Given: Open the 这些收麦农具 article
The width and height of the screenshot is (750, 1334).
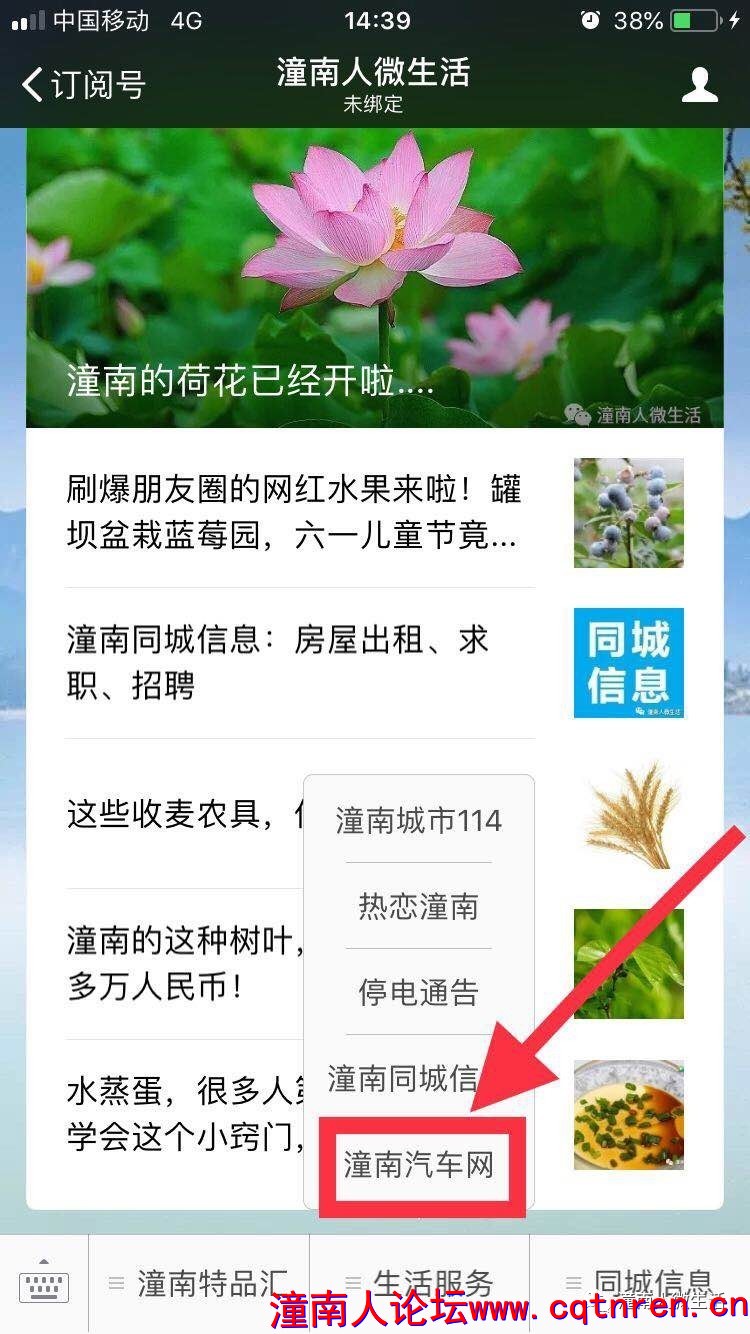Looking at the screenshot, I should click(180, 814).
